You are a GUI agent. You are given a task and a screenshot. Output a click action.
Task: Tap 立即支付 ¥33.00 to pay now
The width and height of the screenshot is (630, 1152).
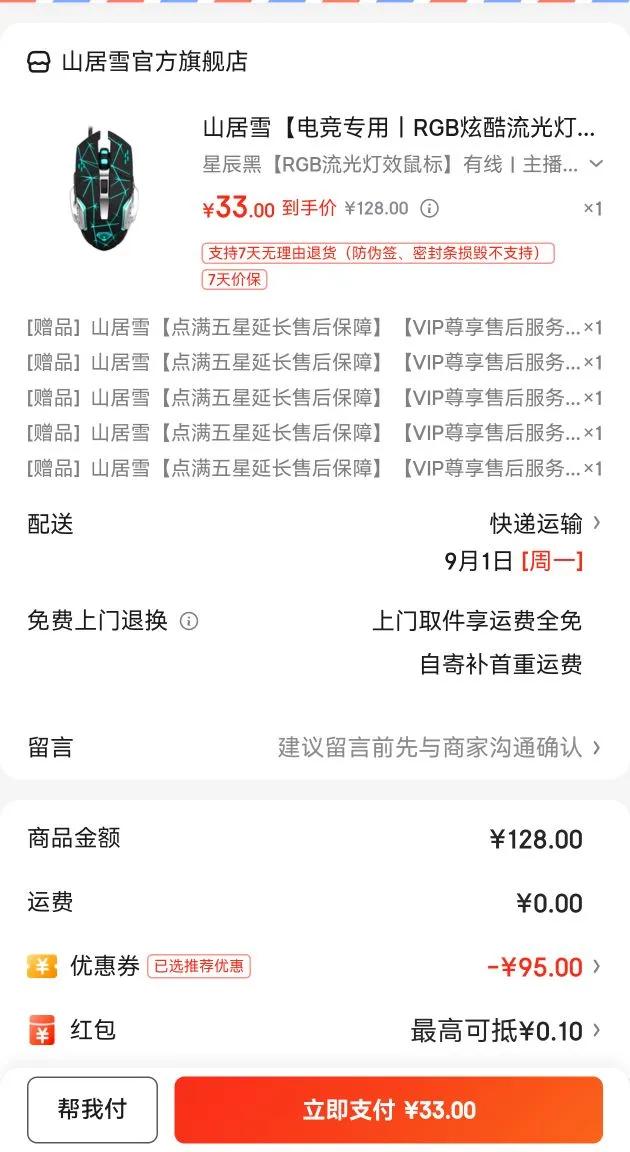tap(388, 1109)
